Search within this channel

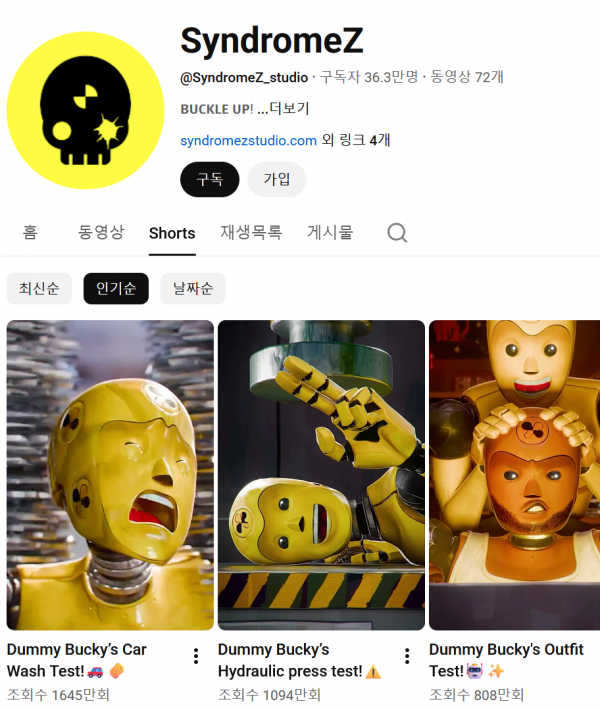397,233
